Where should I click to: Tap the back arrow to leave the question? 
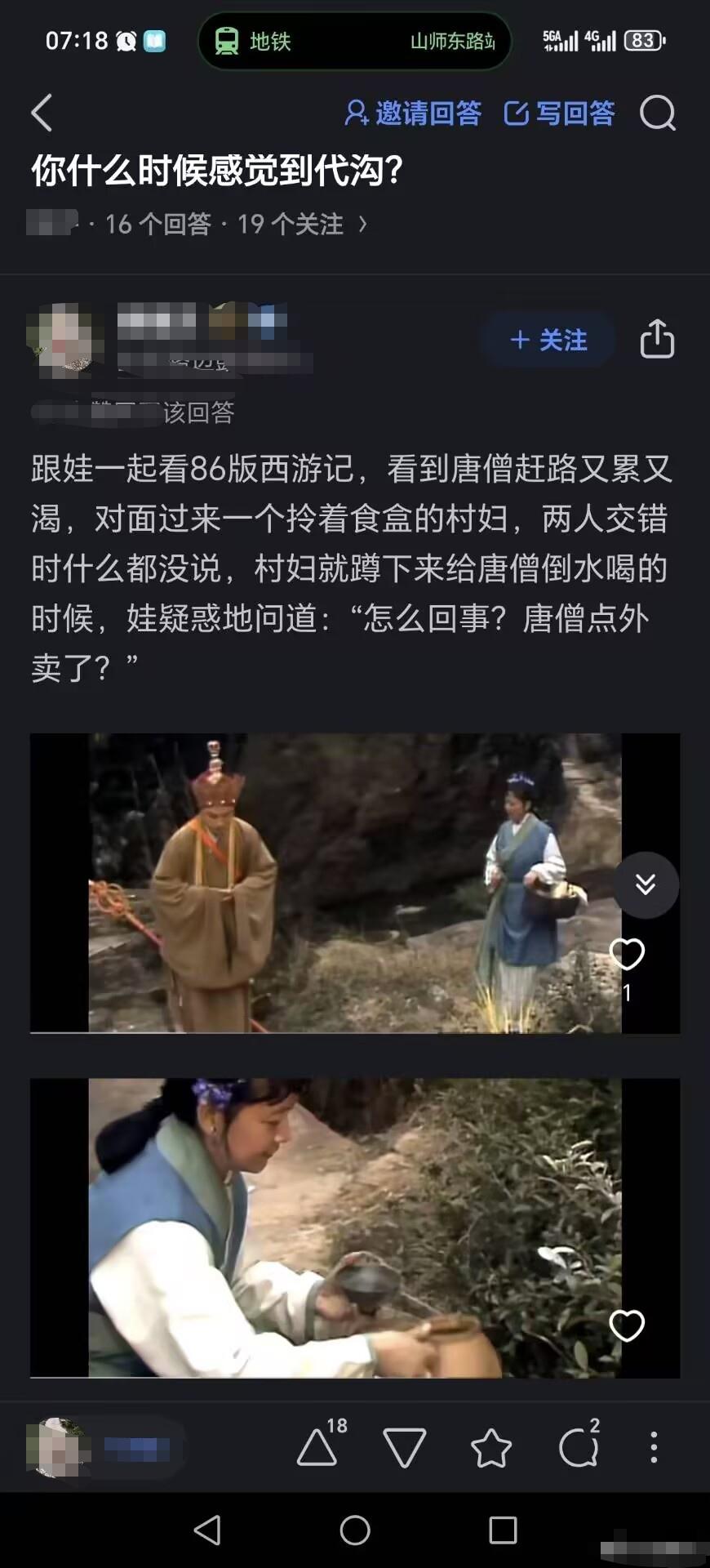[42, 114]
